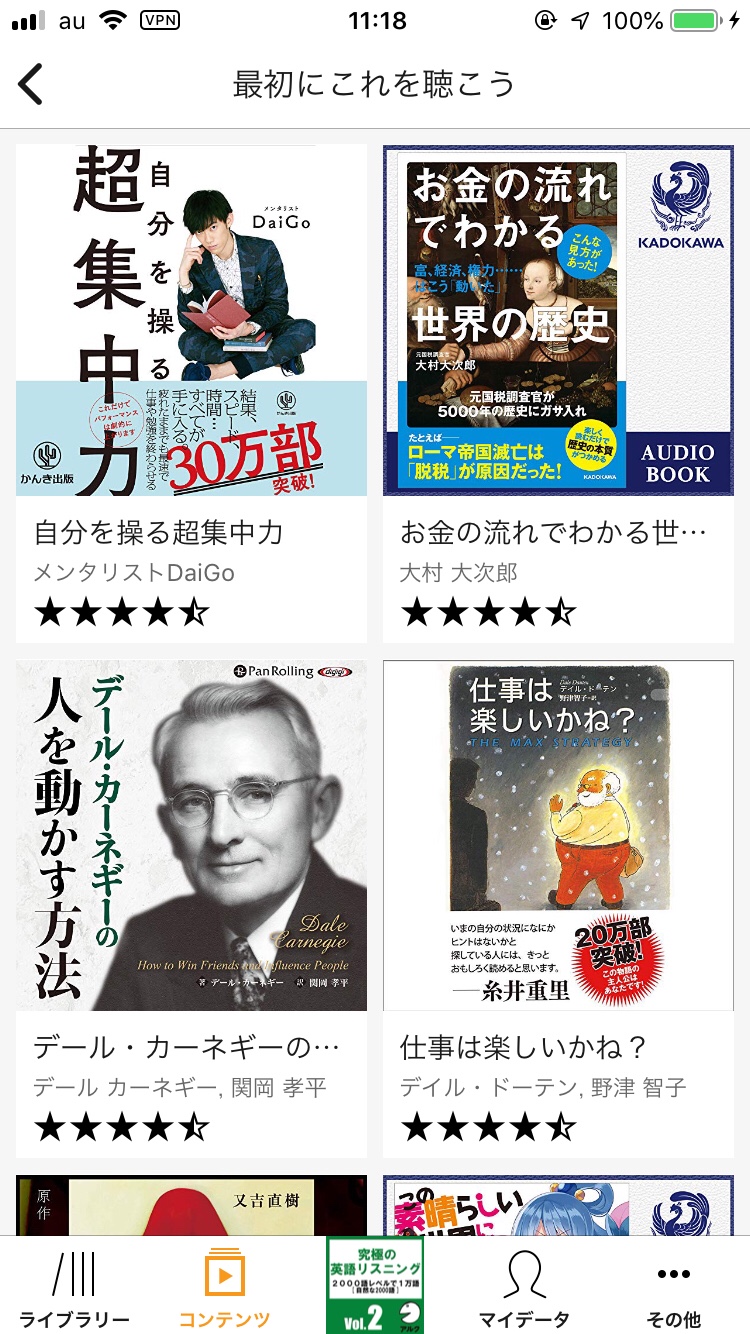The height and width of the screenshot is (1334, 750).
Task: Switch to the ライブラリー tab
Action: tap(75, 1286)
